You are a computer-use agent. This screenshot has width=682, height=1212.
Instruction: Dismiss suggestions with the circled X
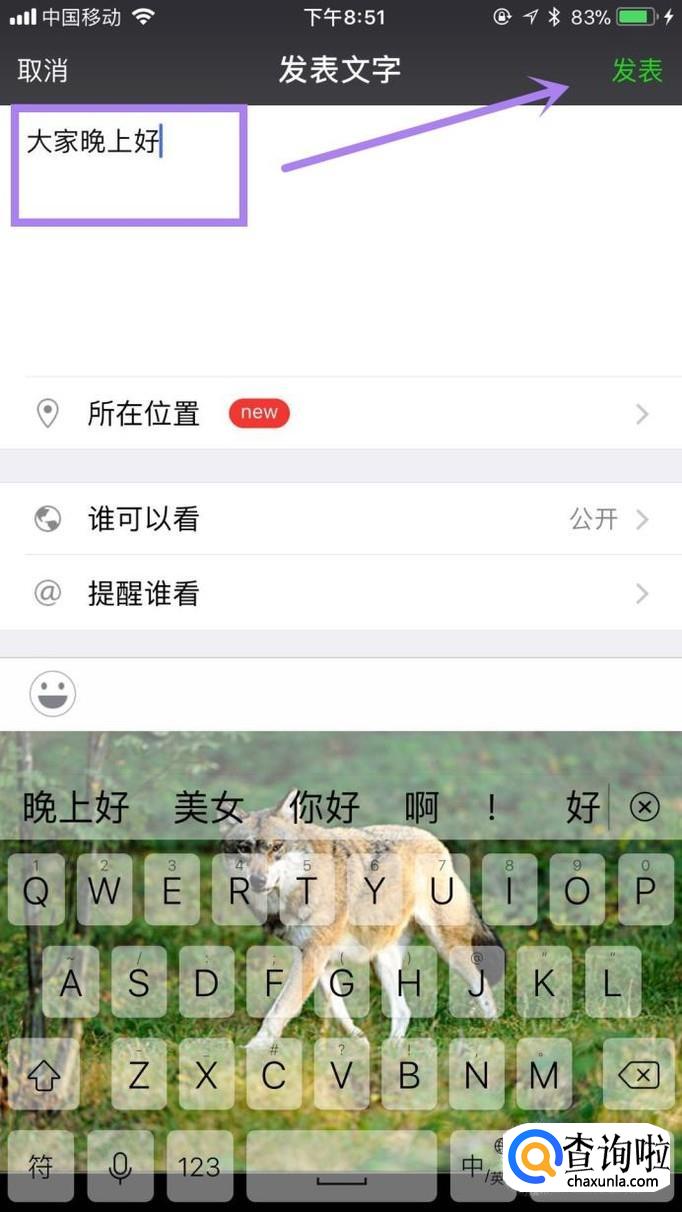(x=645, y=807)
